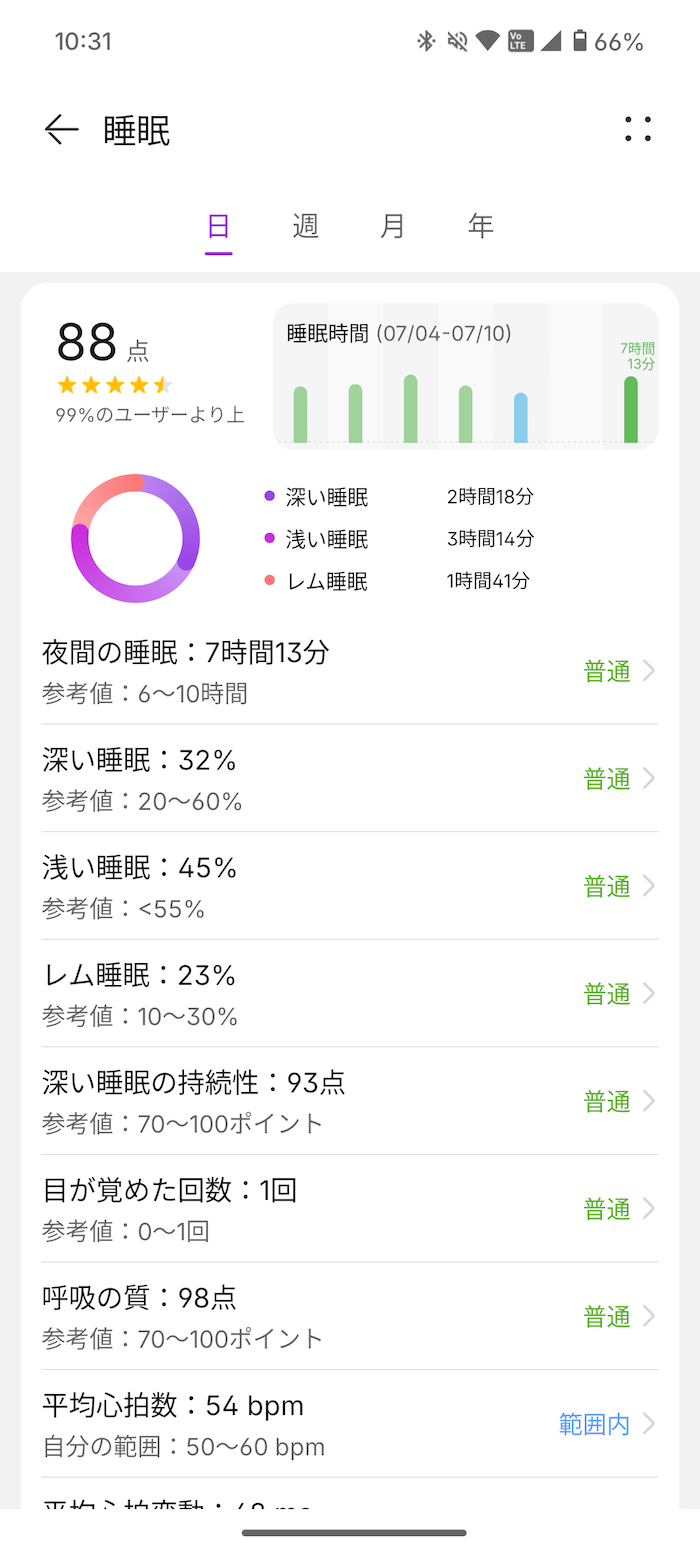Switch to the 年 (year) tab
This screenshot has width=700, height=1550.
pos(481,226)
